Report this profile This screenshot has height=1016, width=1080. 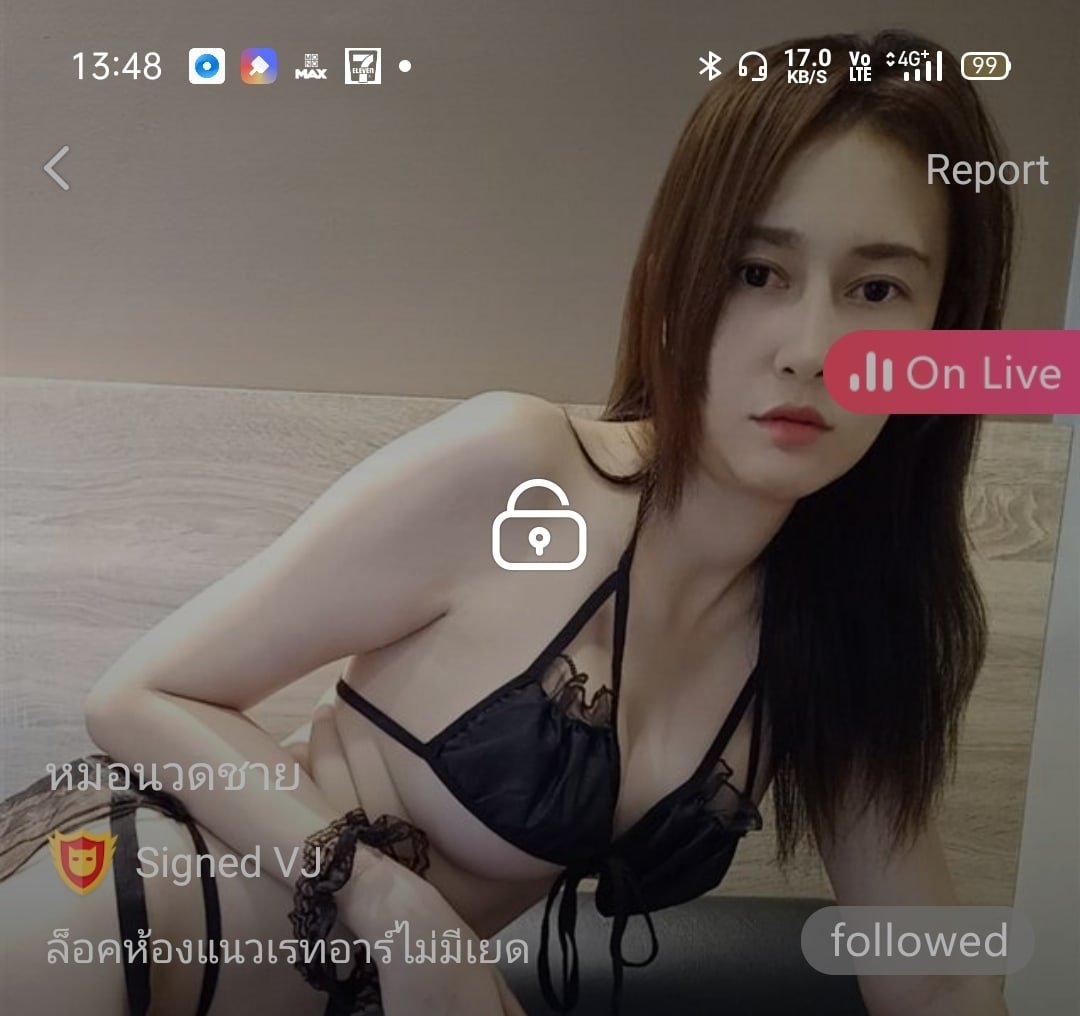point(986,170)
